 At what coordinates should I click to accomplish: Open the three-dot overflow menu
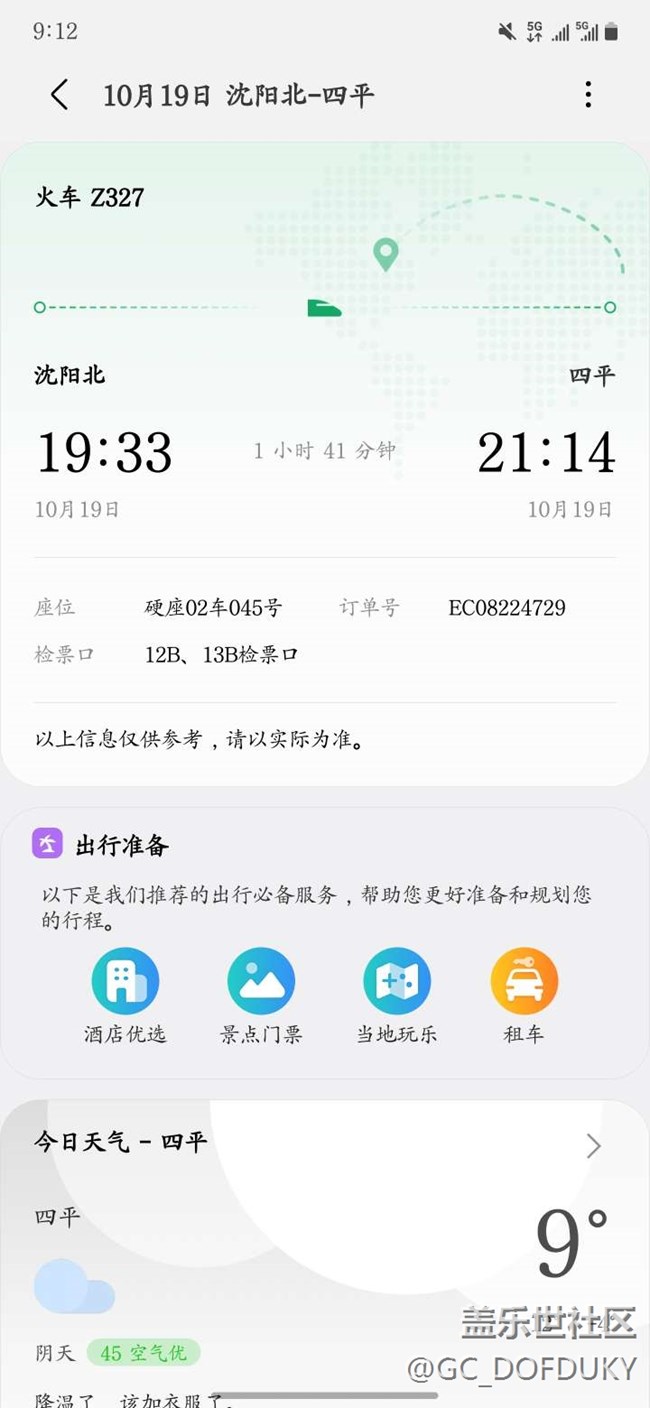click(x=588, y=95)
